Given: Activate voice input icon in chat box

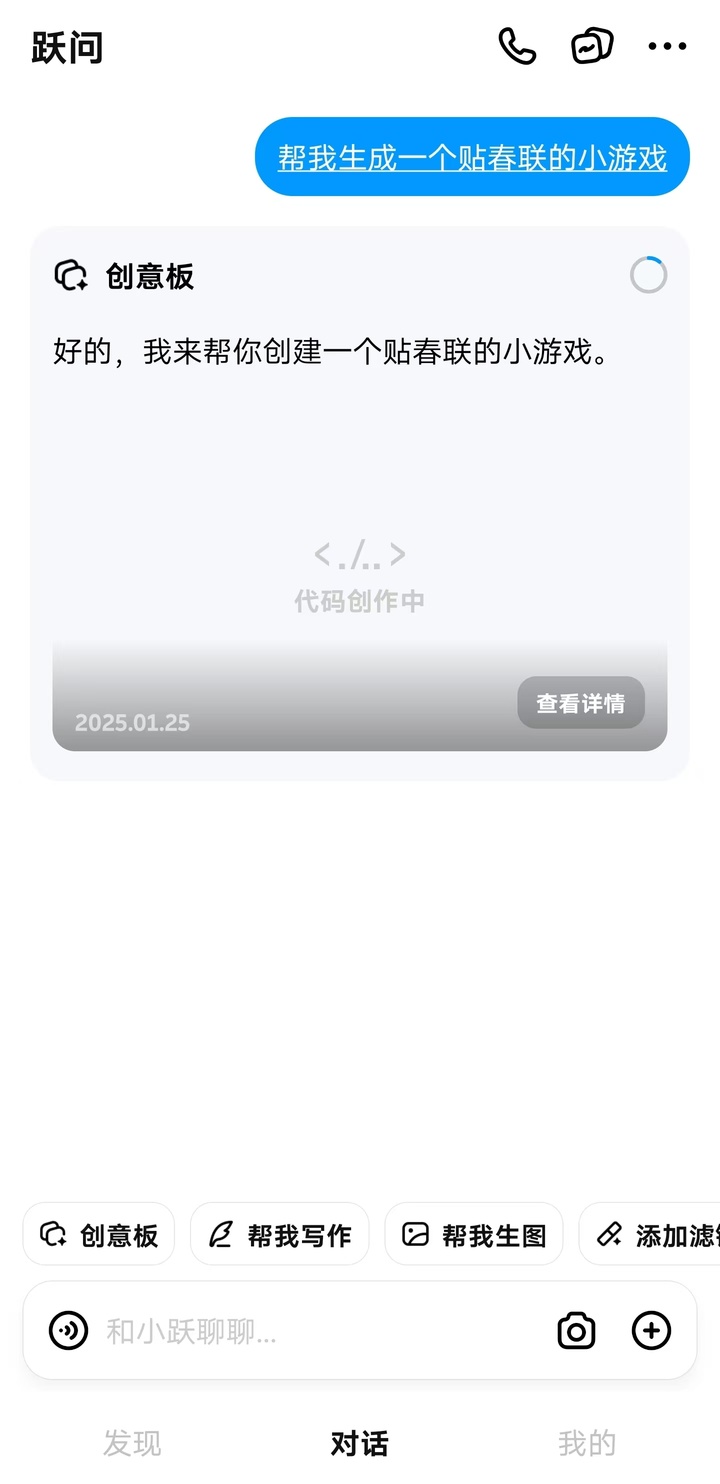Looking at the screenshot, I should 69,1331.
